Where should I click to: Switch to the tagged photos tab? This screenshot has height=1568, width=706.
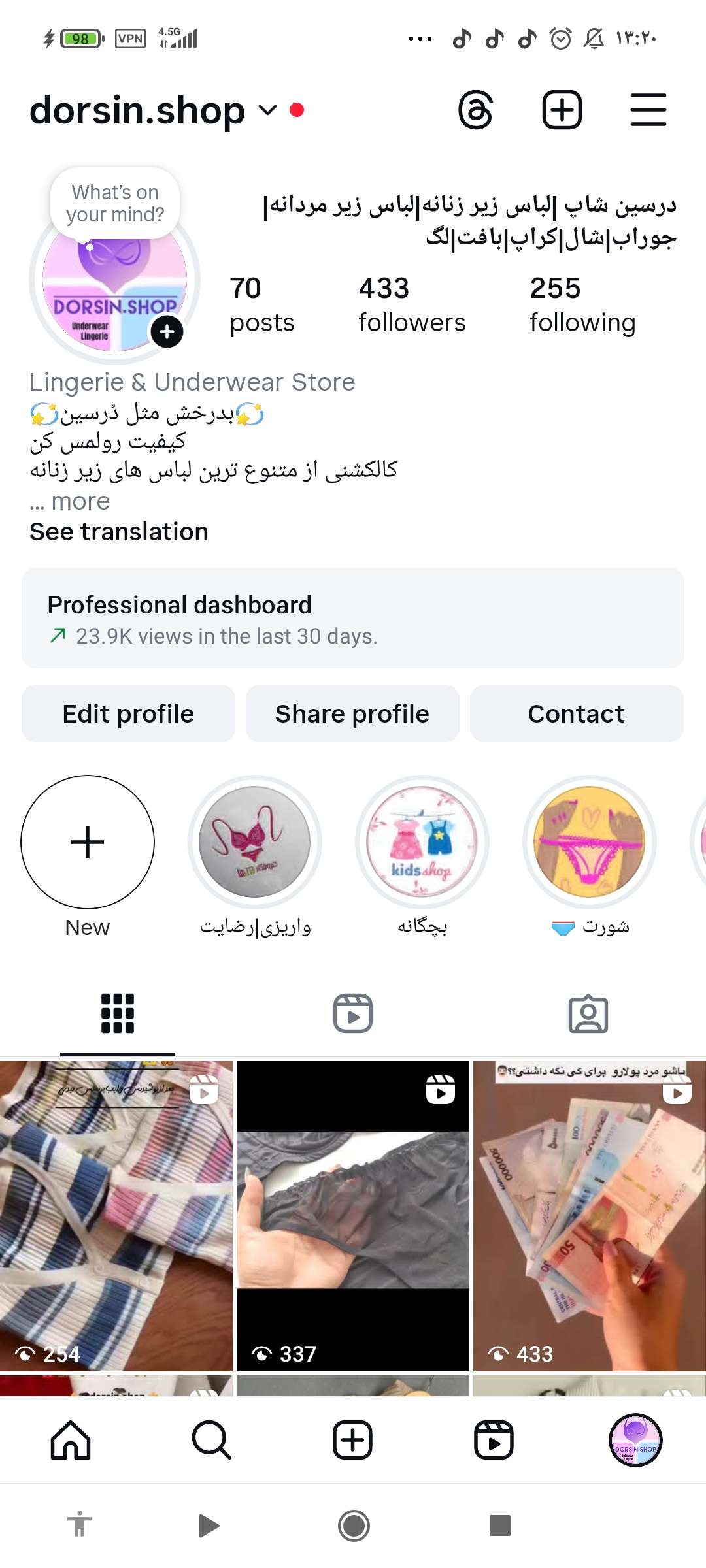point(588,1013)
